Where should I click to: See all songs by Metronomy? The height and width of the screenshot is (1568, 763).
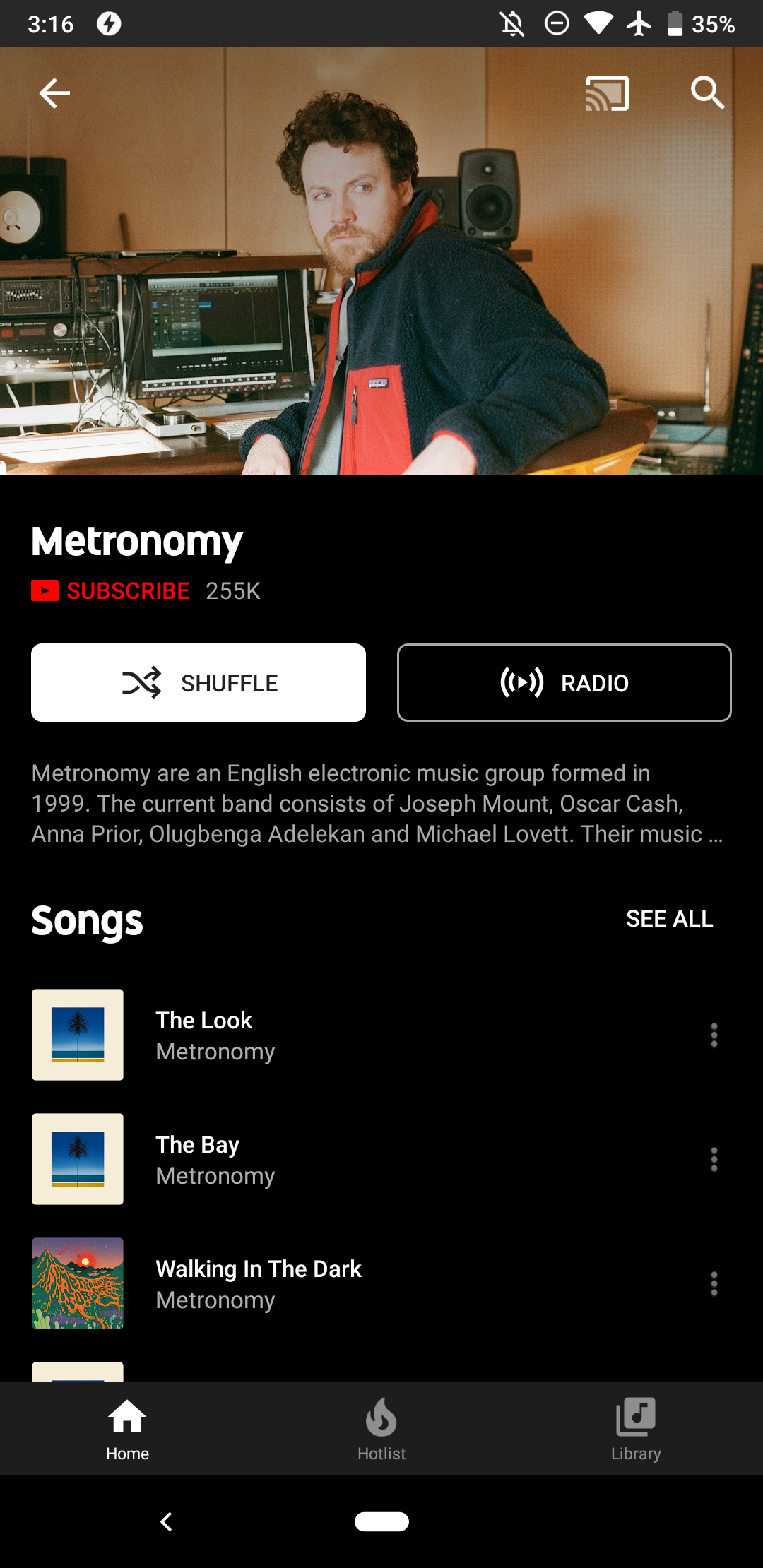point(669,918)
